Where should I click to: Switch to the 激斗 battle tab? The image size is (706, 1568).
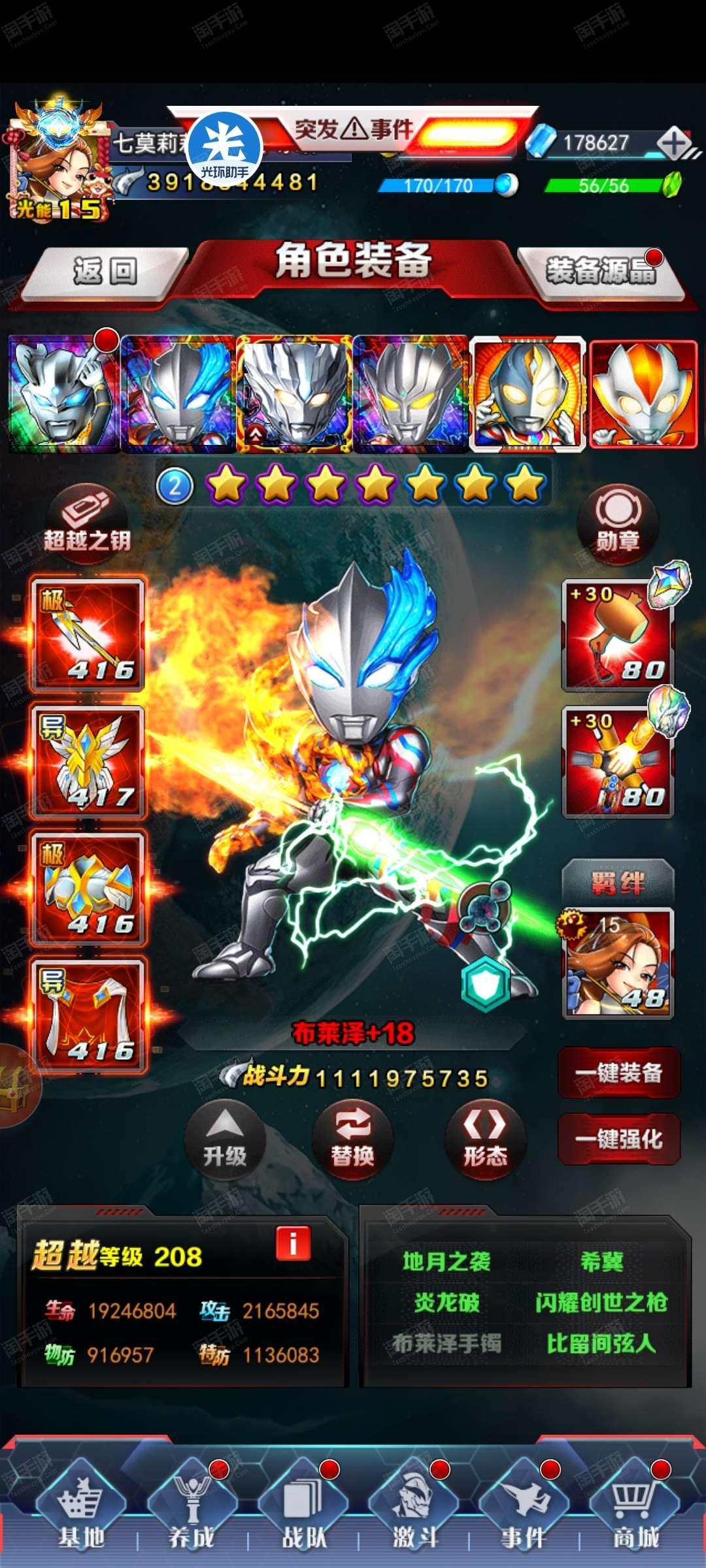[414, 1509]
